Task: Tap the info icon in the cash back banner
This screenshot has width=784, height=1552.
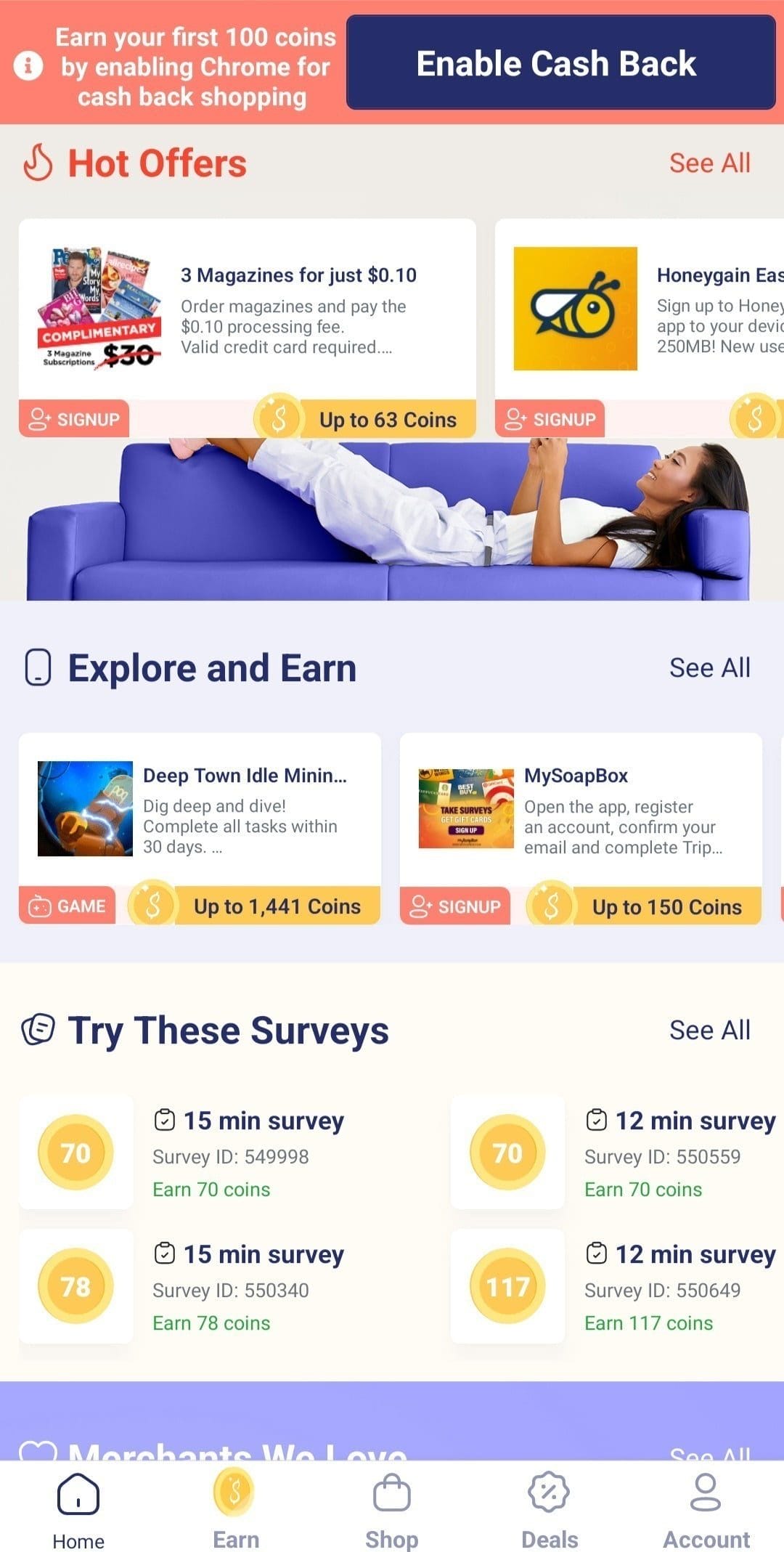Action: click(28, 66)
